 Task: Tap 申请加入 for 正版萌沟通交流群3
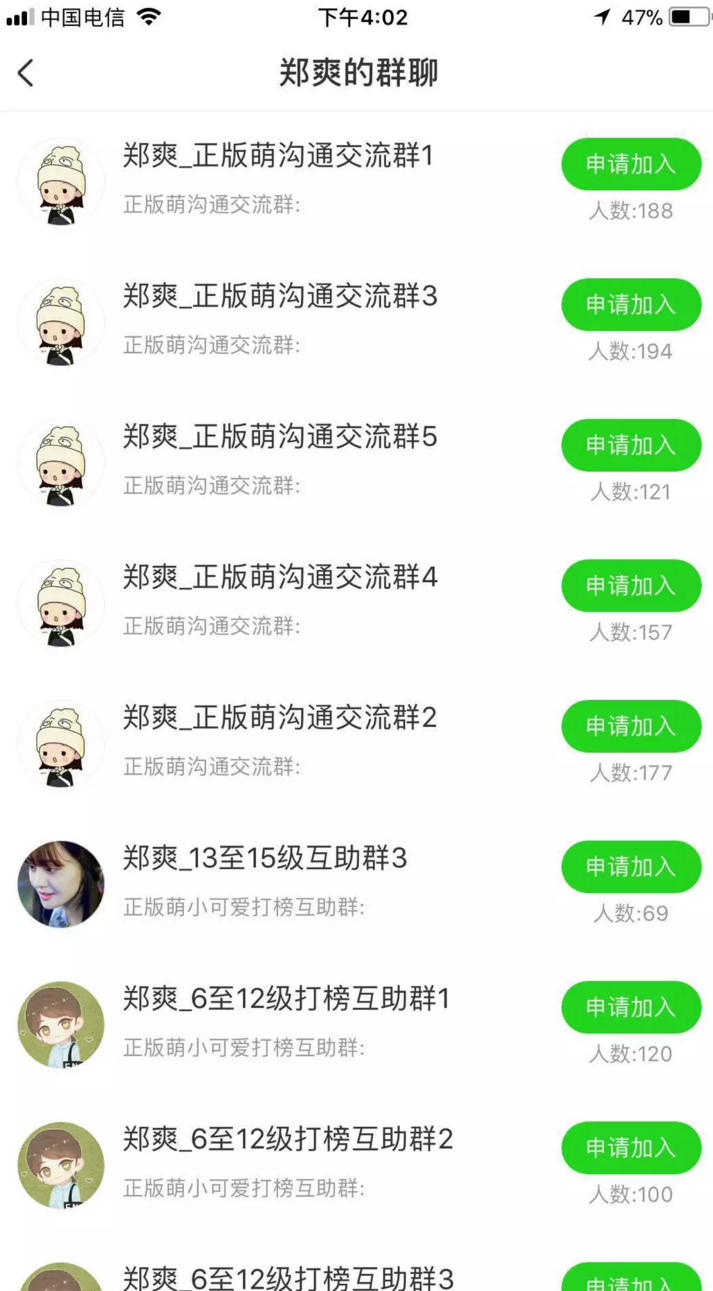(x=631, y=304)
